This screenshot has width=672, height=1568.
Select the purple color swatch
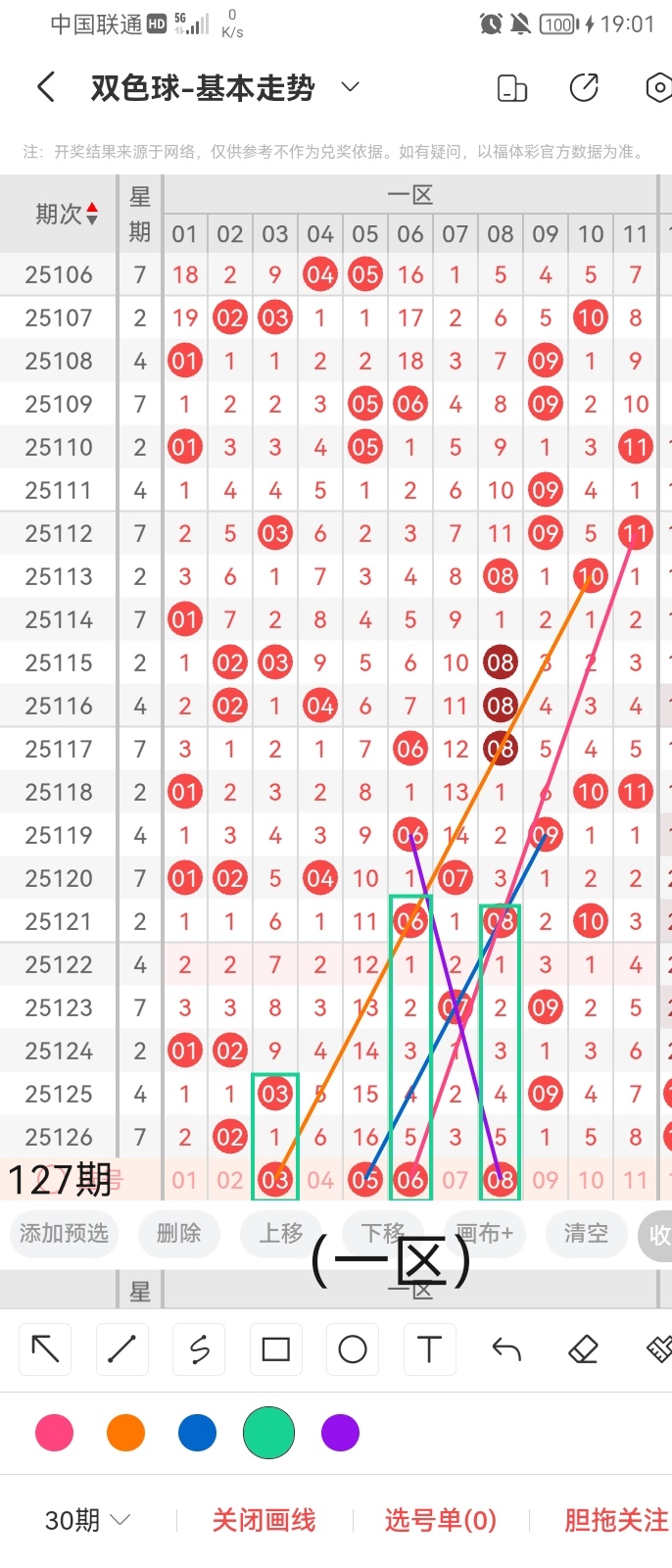pyautogui.click(x=340, y=1433)
